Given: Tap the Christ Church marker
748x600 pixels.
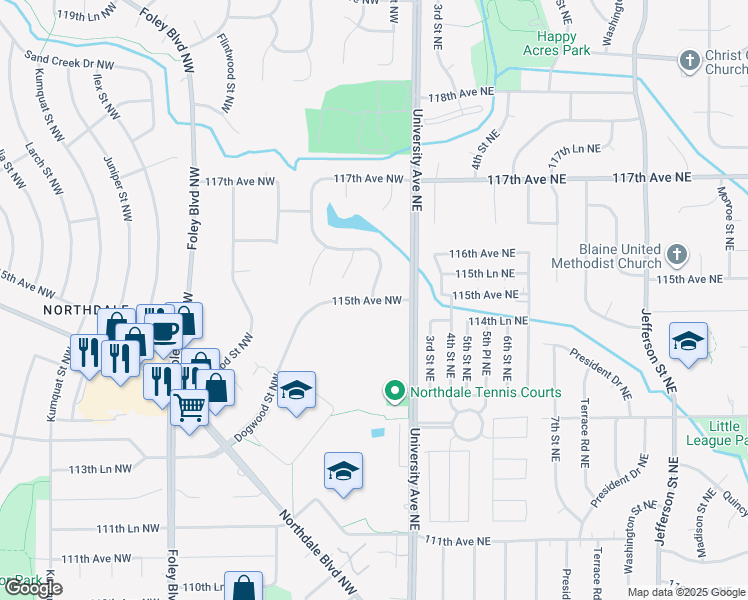Looking at the screenshot, I should point(689,62).
